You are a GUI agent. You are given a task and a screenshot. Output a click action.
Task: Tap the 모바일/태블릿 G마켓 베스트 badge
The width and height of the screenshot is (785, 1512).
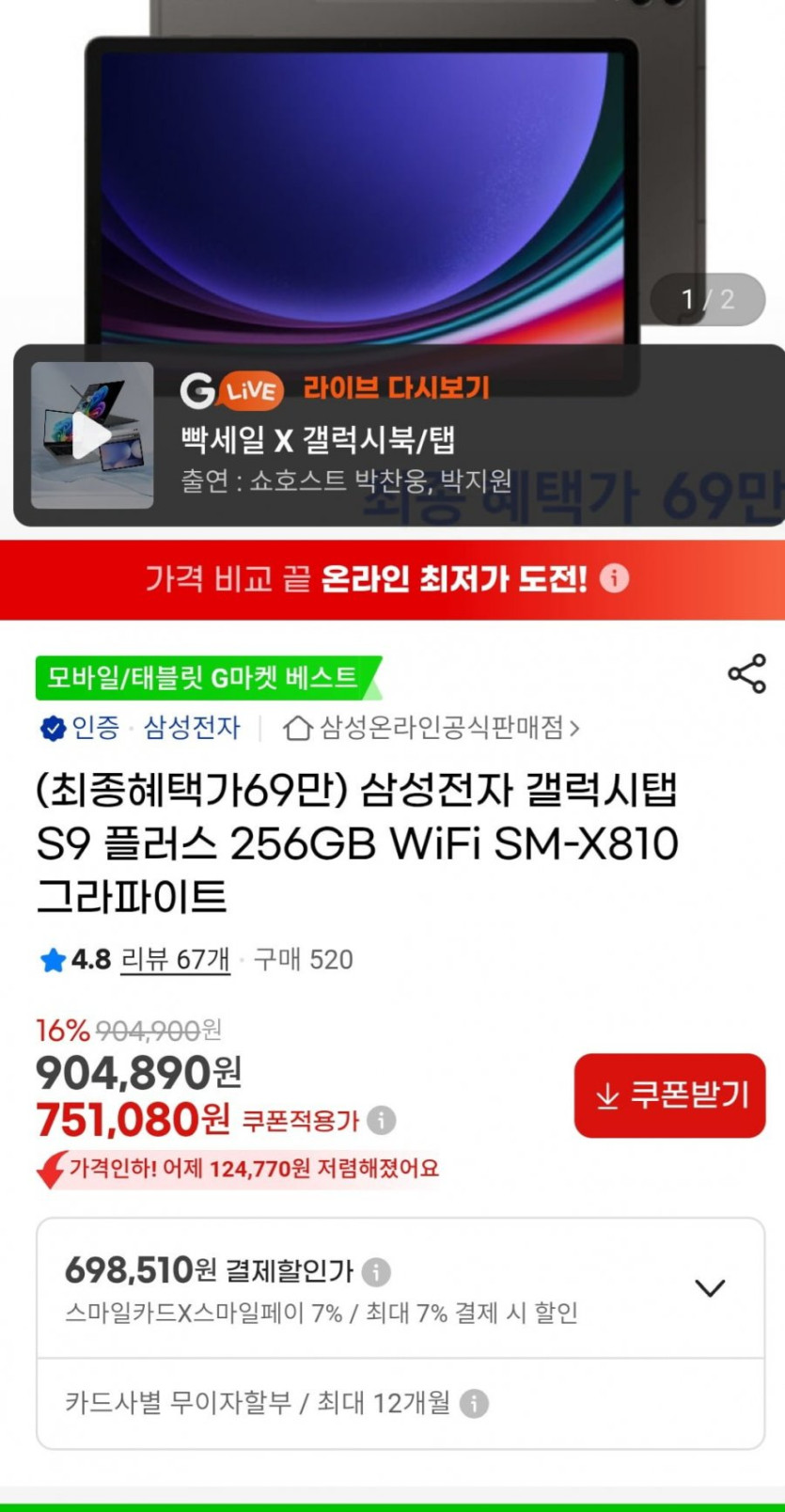(x=209, y=678)
